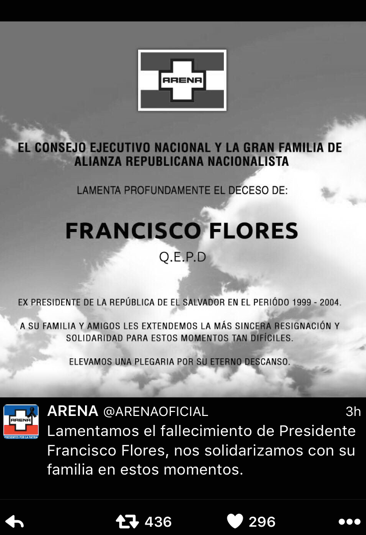Open the ARENA profile avatar
Image resolution: width=366 pixels, height=535 pixels.
click(21, 421)
